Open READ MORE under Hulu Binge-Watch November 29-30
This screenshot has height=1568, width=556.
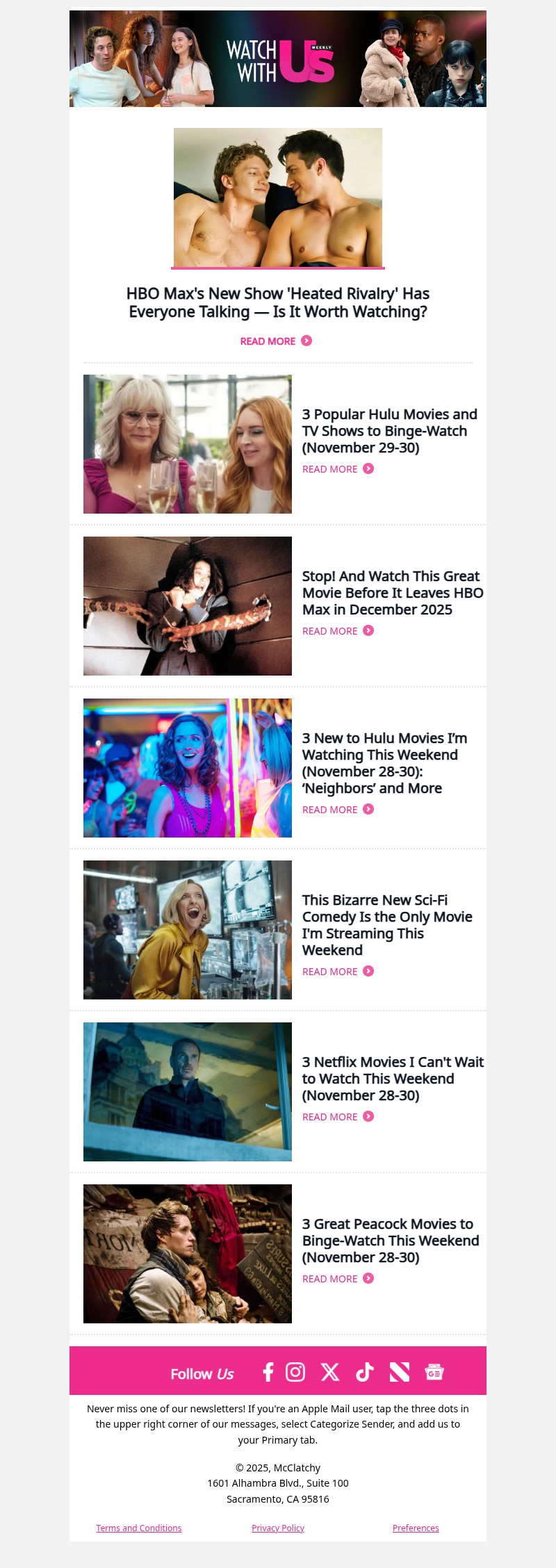tap(338, 469)
